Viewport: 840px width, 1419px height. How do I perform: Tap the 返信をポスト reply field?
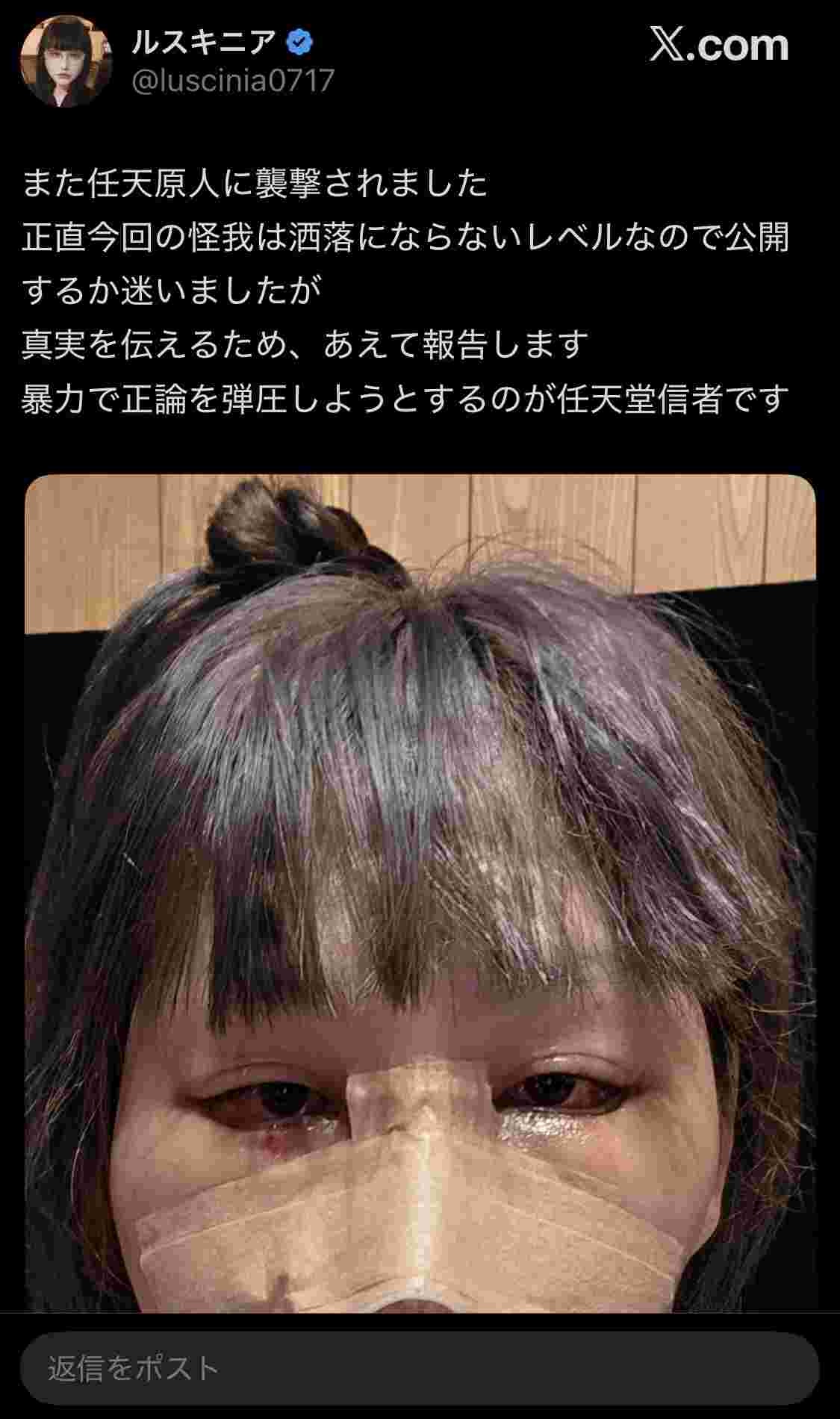point(420,1368)
